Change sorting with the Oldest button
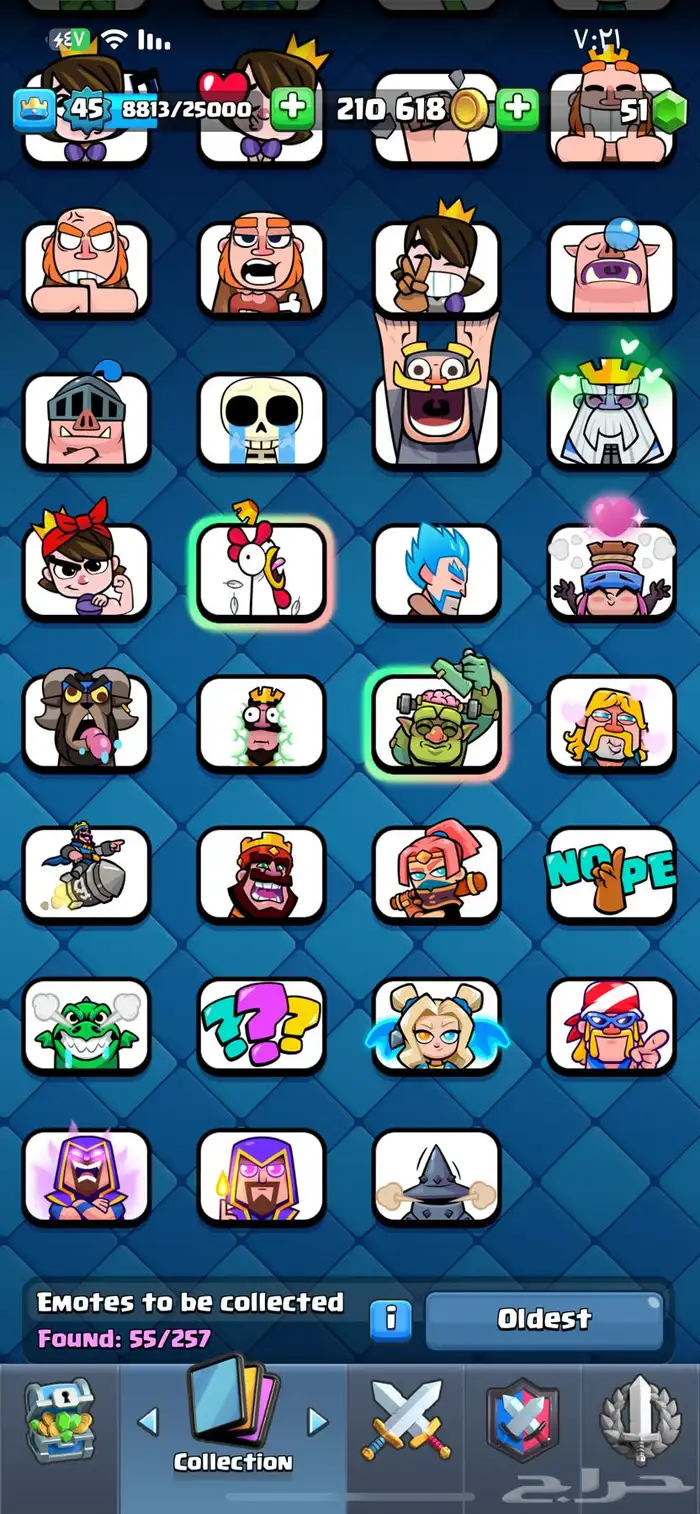Image resolution: width=700 pixels, height=1514 pixels. pos(545,1320)
